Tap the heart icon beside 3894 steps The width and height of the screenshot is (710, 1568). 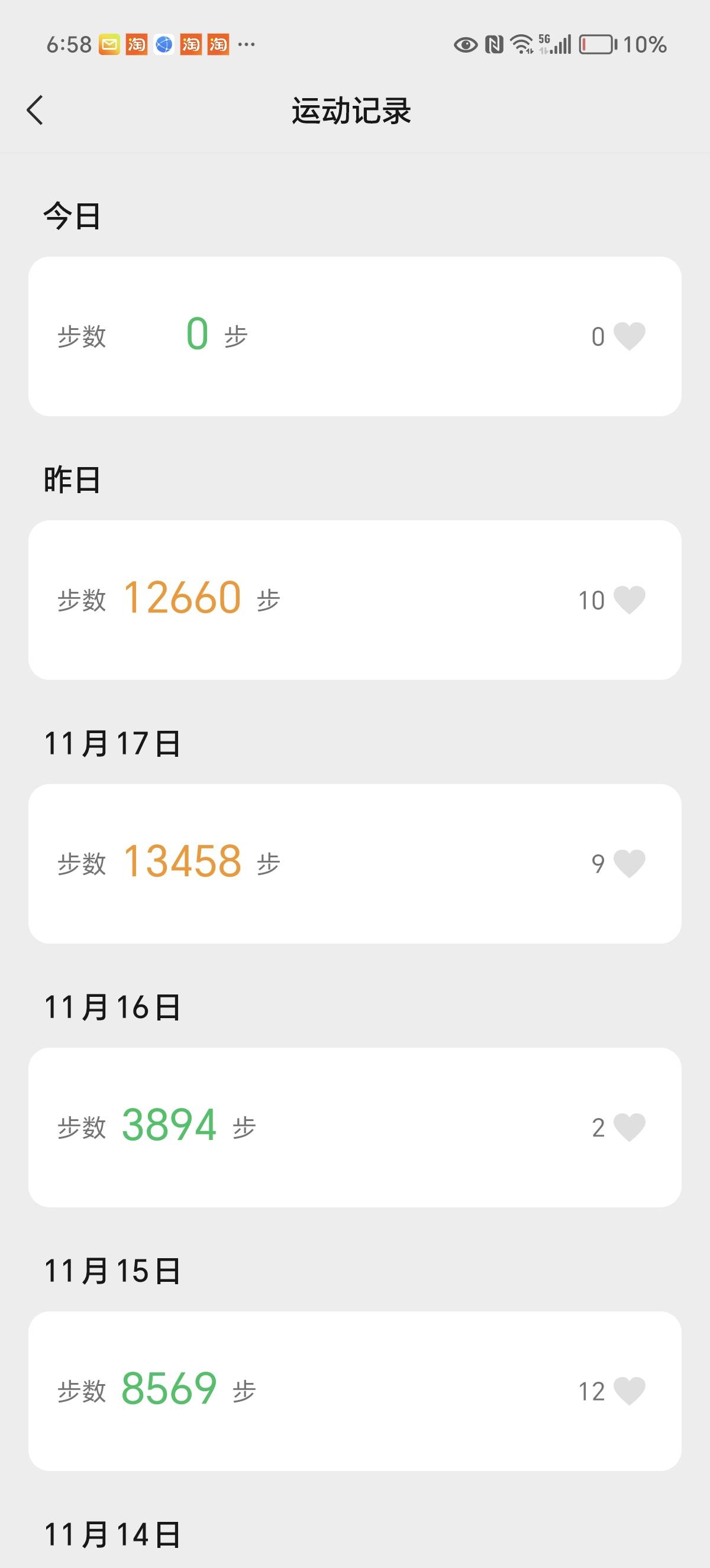(630, 1128)
